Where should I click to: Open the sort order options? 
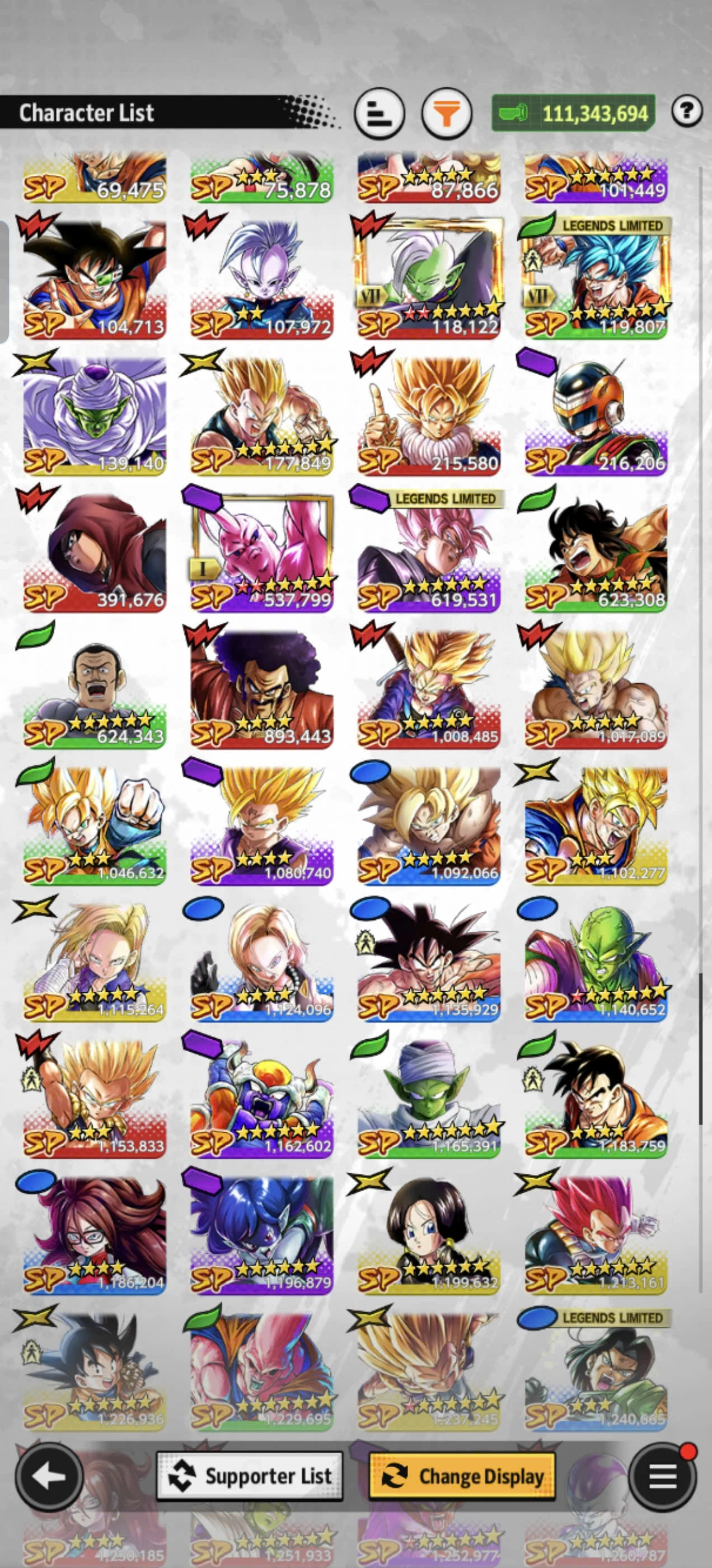(x=378, y=113)
